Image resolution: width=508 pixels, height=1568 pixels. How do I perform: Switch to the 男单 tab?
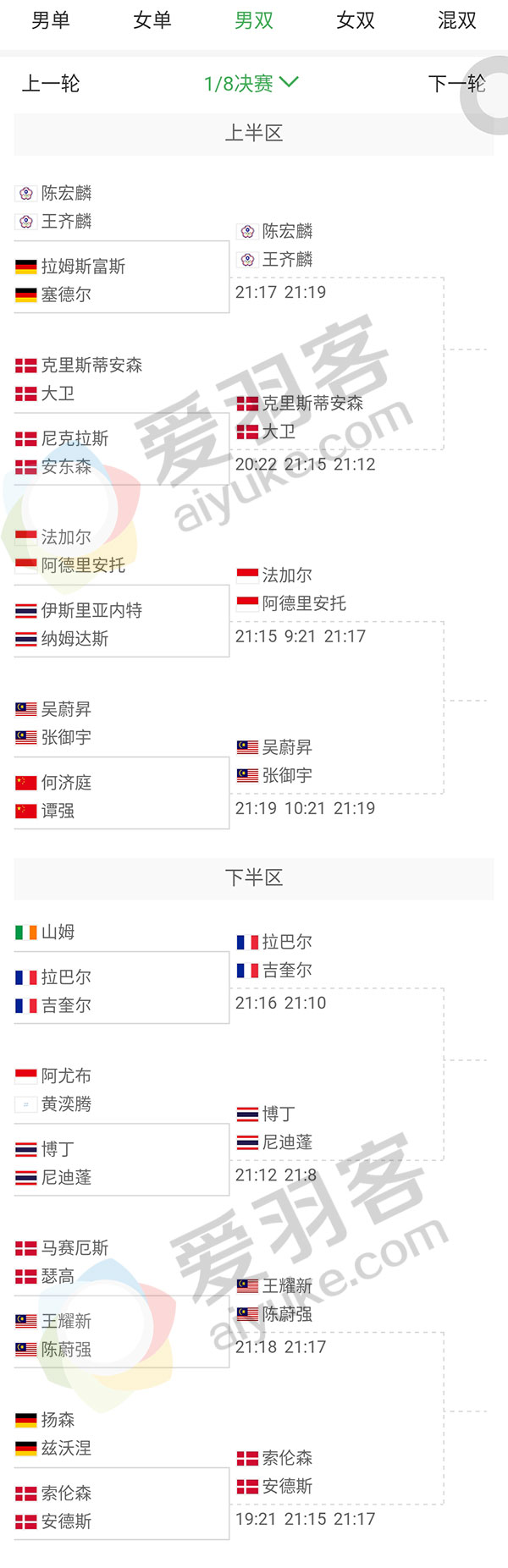51,20
